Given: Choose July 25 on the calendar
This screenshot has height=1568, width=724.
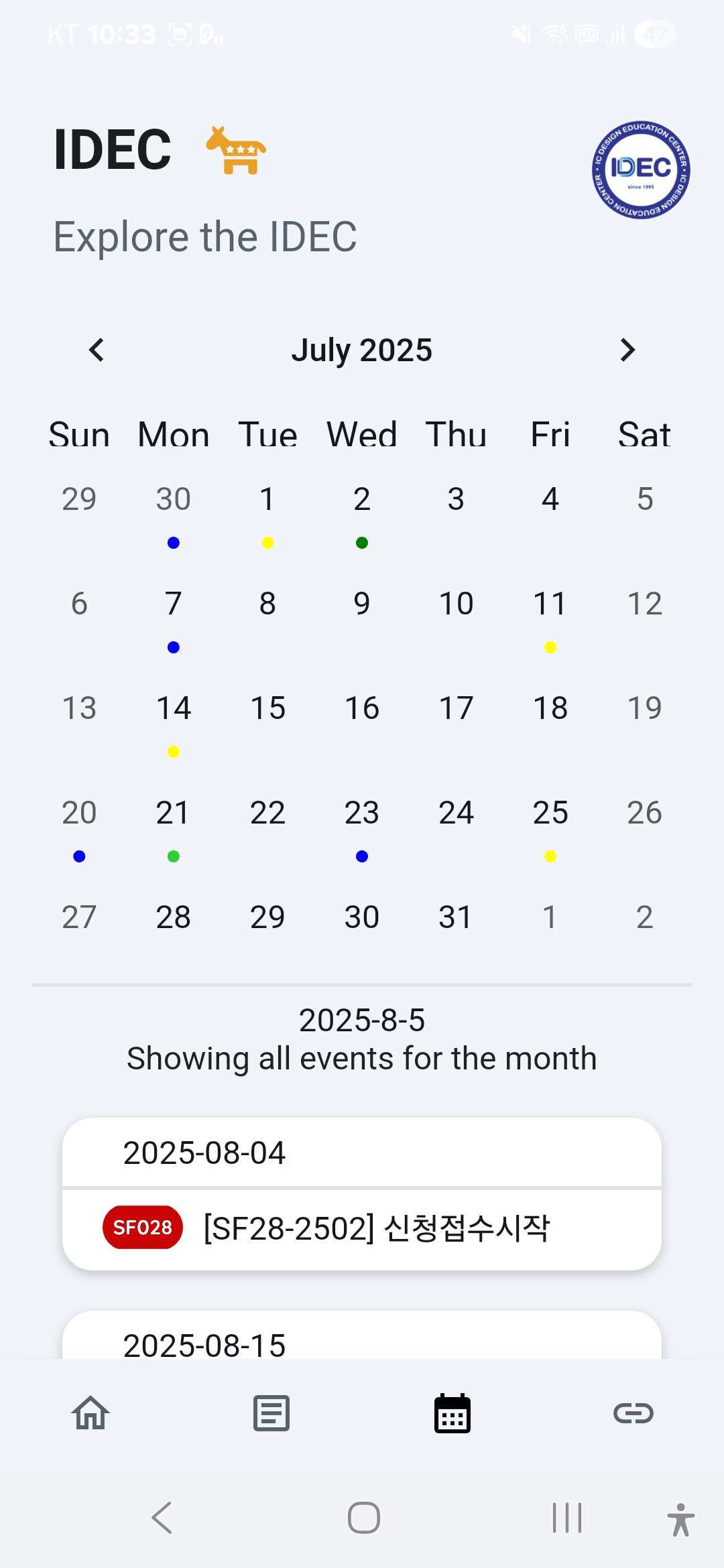Looking at the screenshot, I should click(x=550, y=813).
